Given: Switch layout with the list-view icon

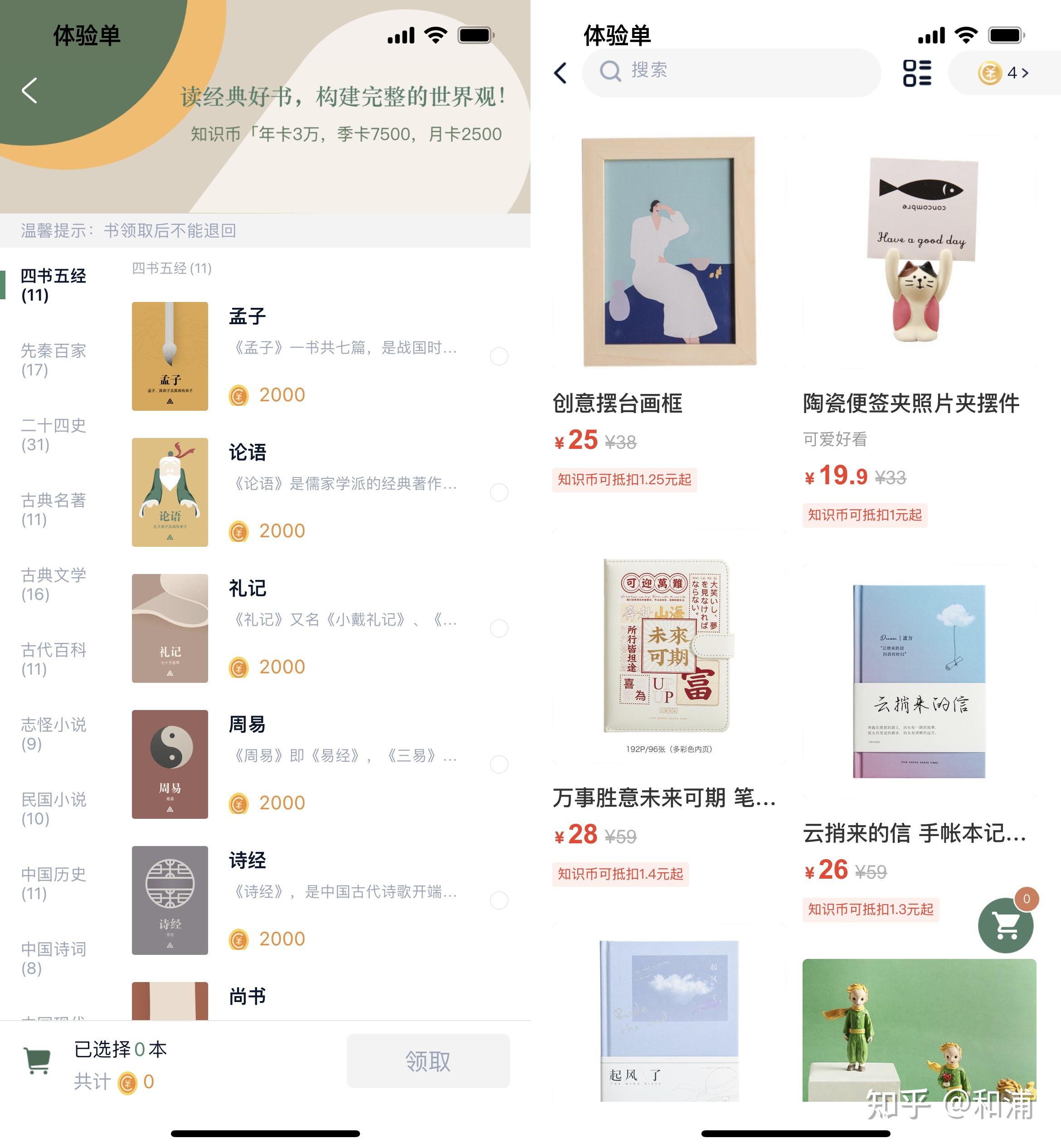Looking at the screenshot, I should [917, 73].
